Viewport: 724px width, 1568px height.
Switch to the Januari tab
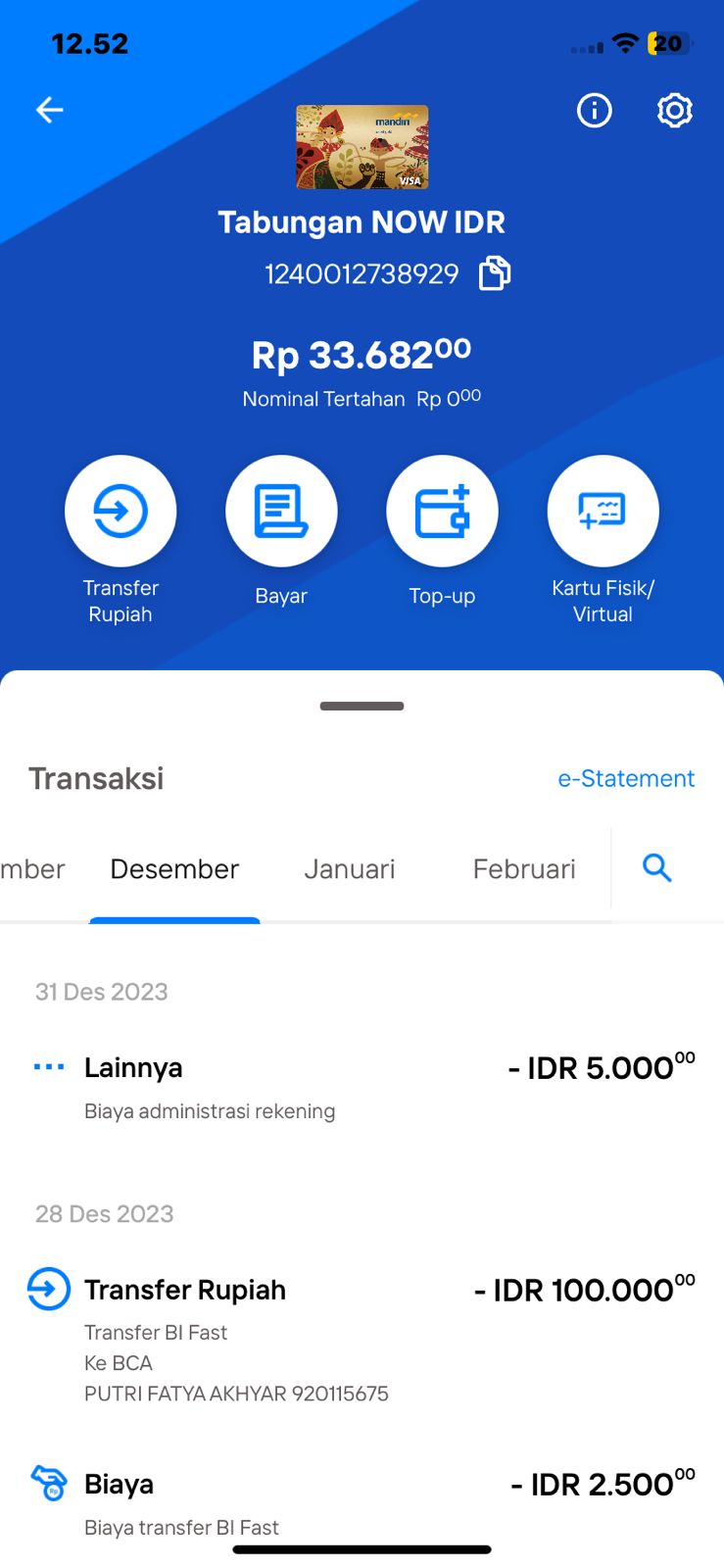pyautogui.click(x=350, y=869)
